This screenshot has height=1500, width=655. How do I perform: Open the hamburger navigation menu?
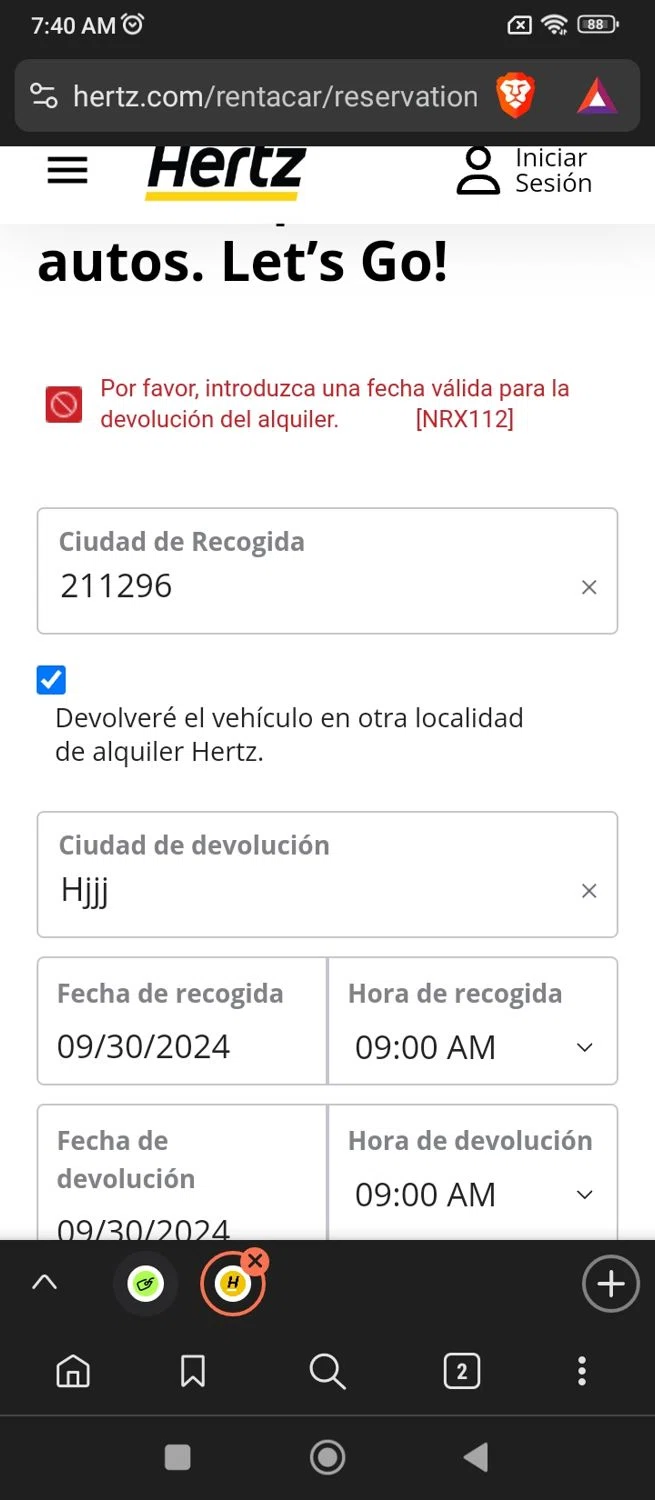[x=67, y=171]
